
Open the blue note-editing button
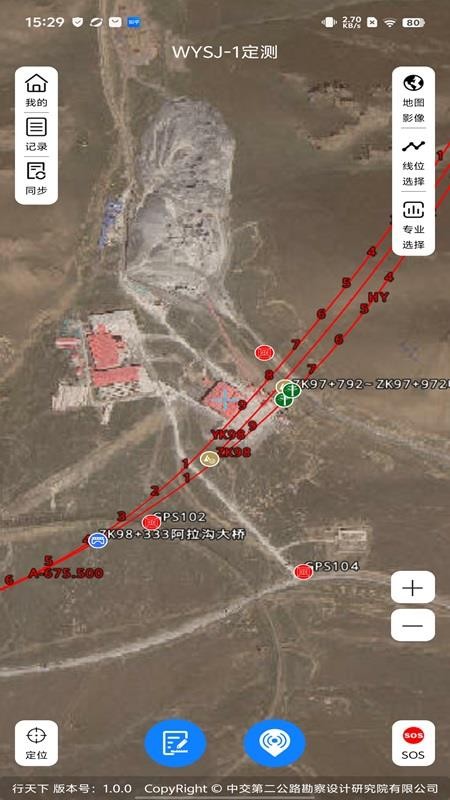[176, 743]
